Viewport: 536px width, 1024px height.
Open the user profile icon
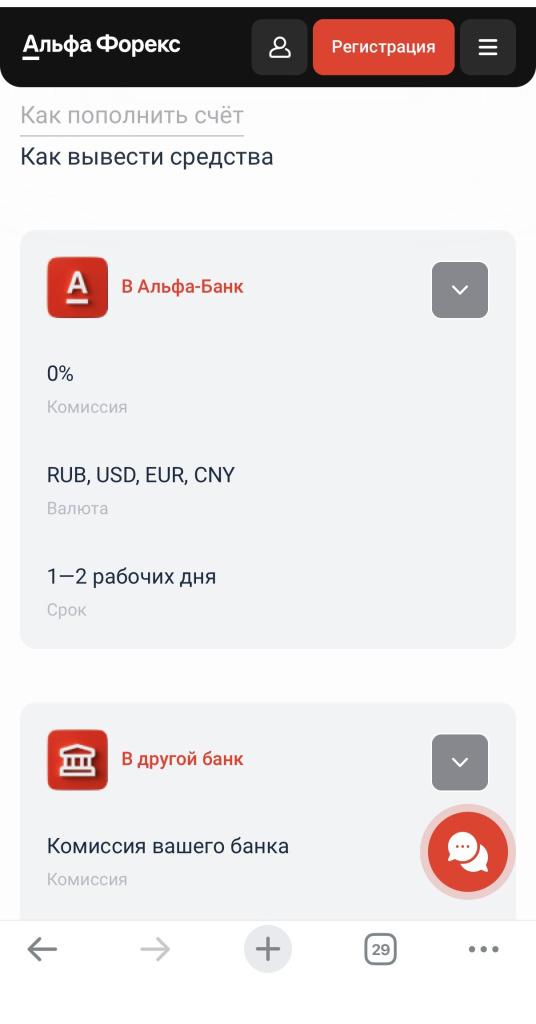coord(279,47)
